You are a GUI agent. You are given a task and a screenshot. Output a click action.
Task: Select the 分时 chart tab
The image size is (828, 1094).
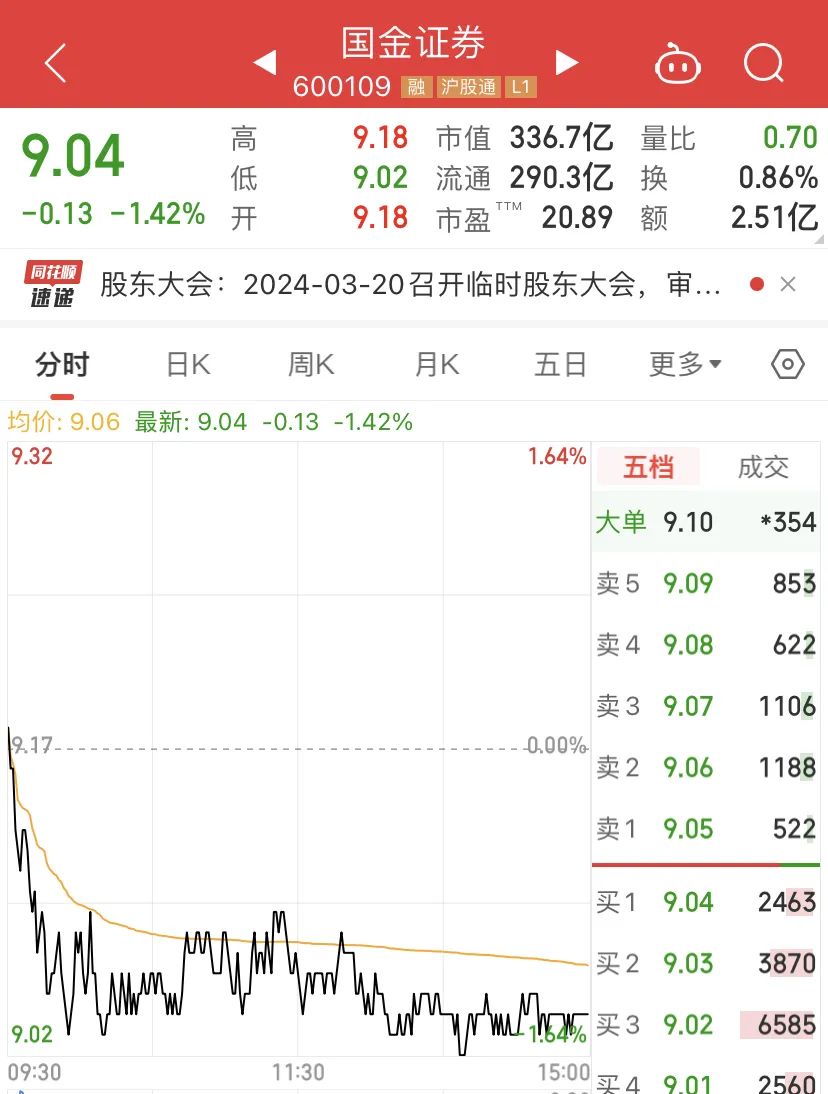pos(62,365)
